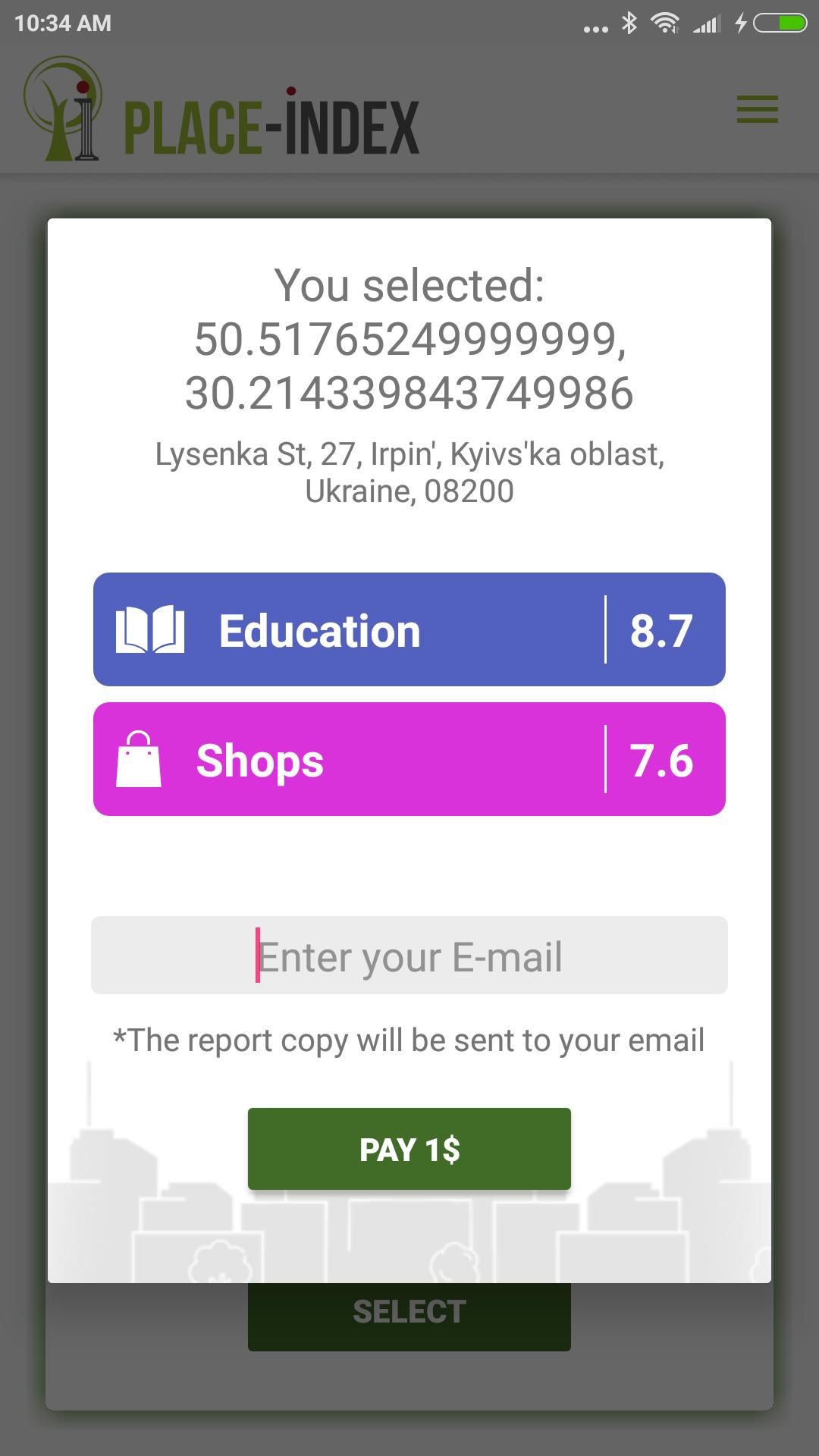The image size is (819, 1456).
Task: Tap the PAY 1$ button
Action: 409,1149
